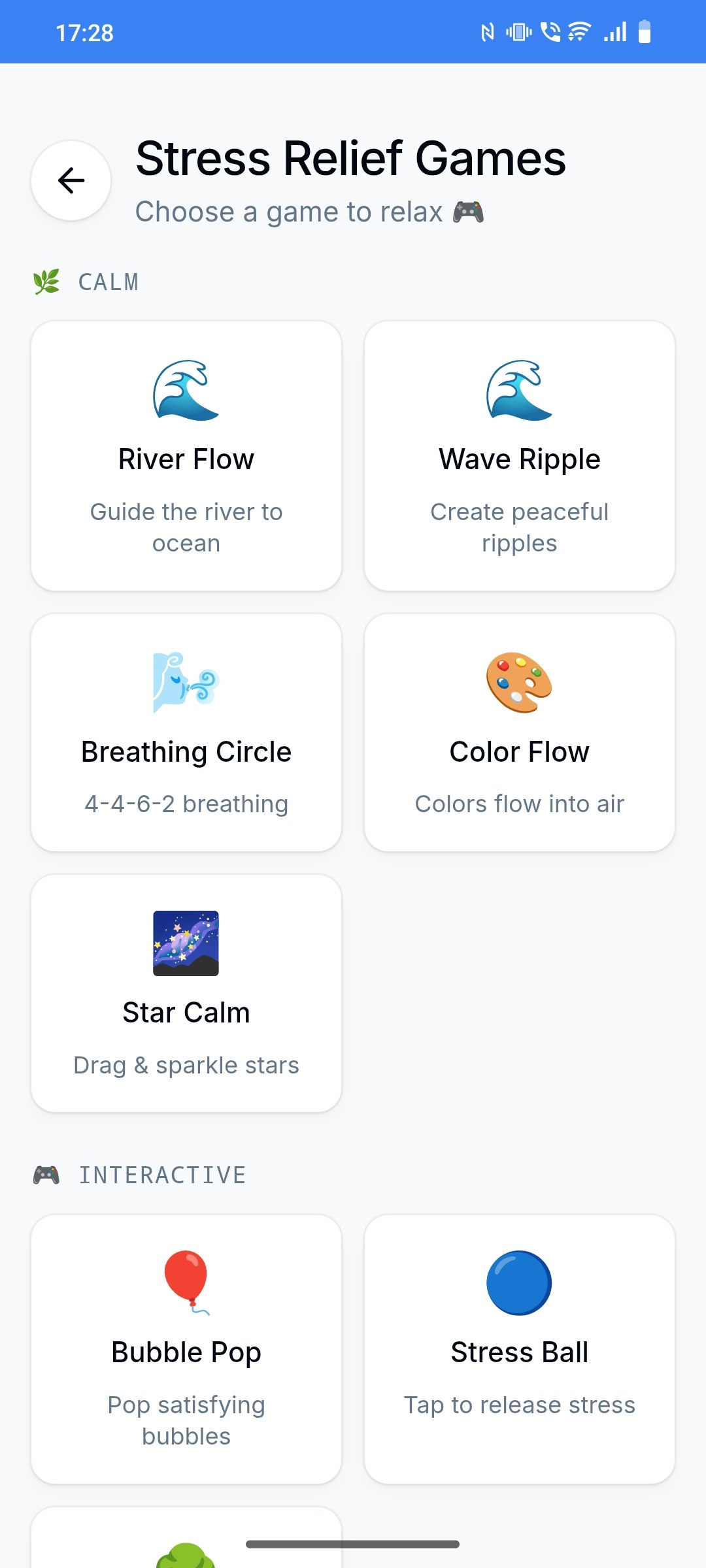
Task: Launch the Wave Ripple game
Action: tap(520, 456)
